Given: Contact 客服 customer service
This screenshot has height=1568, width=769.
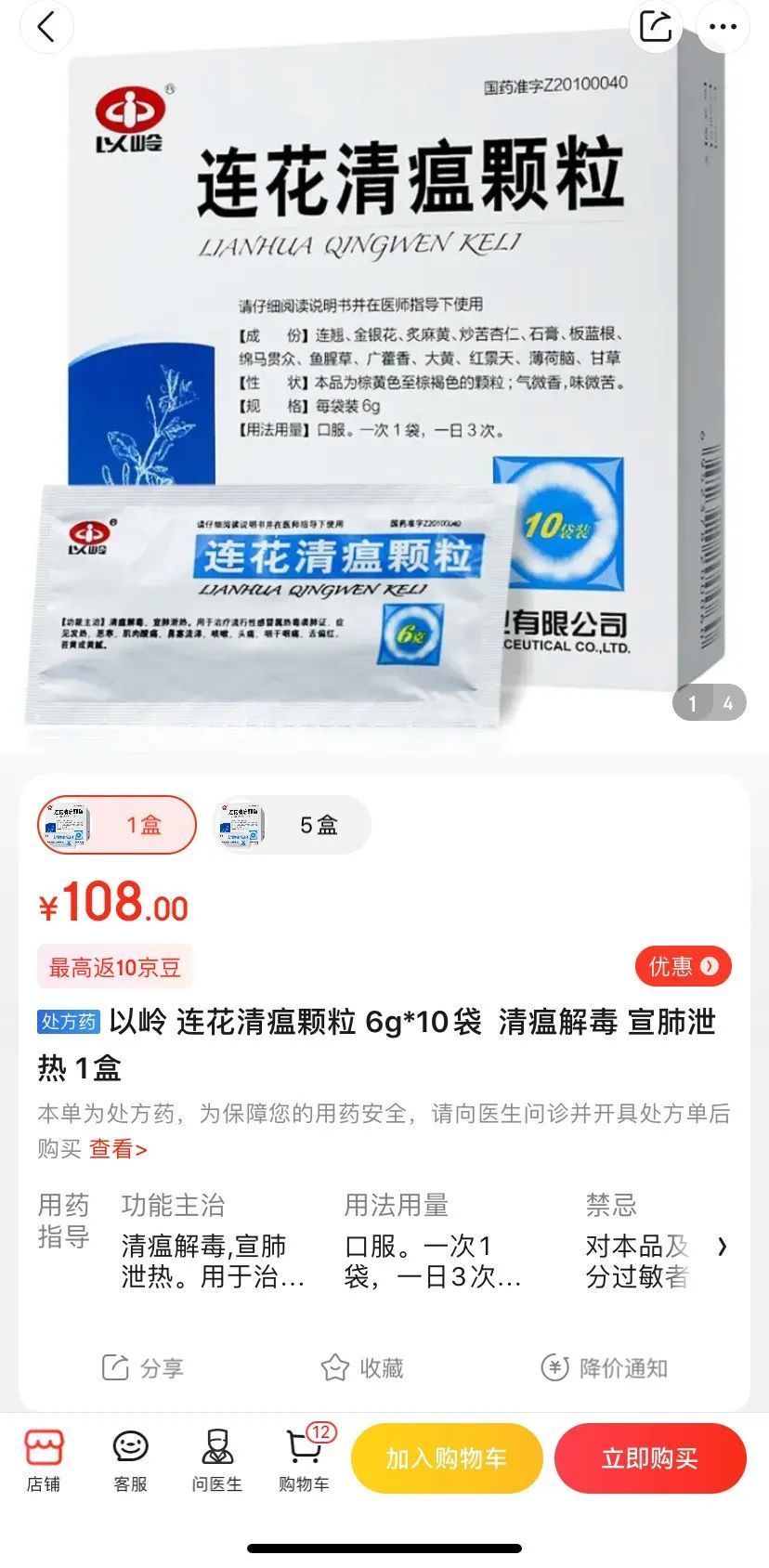Looking at the screenshot, I should [130, 1459].
